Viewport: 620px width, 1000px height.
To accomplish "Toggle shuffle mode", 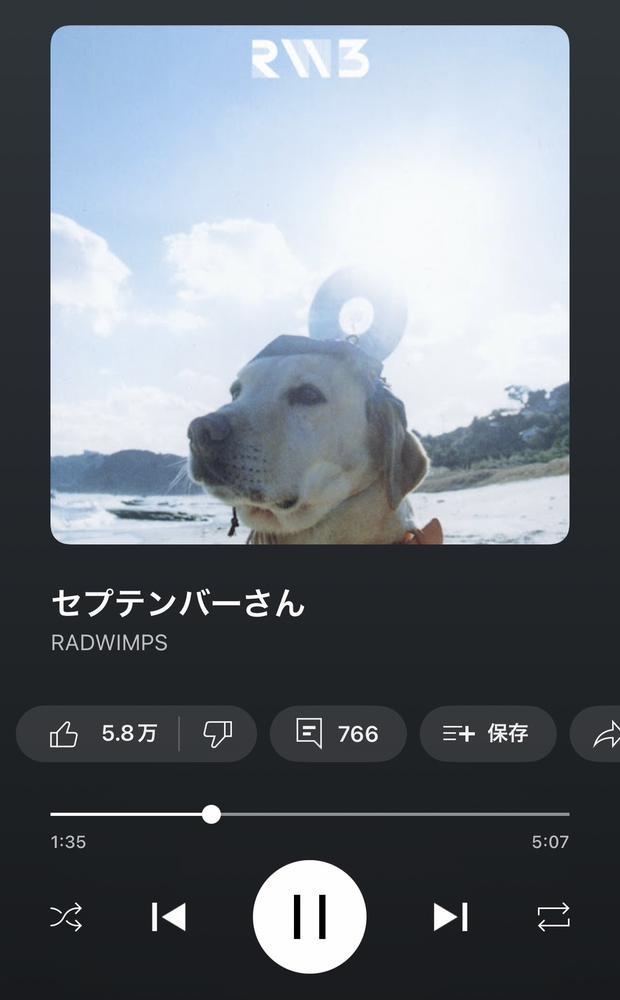I will [x=66, y=917].
